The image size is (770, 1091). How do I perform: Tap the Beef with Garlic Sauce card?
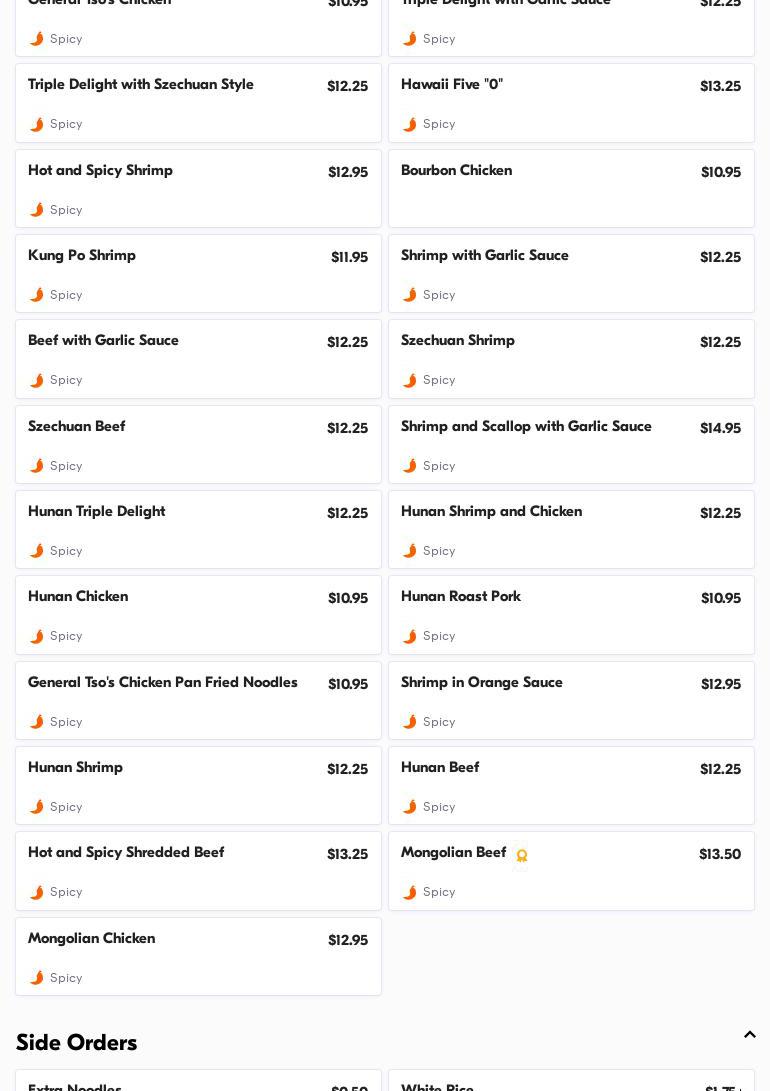[x=198, y=358]
